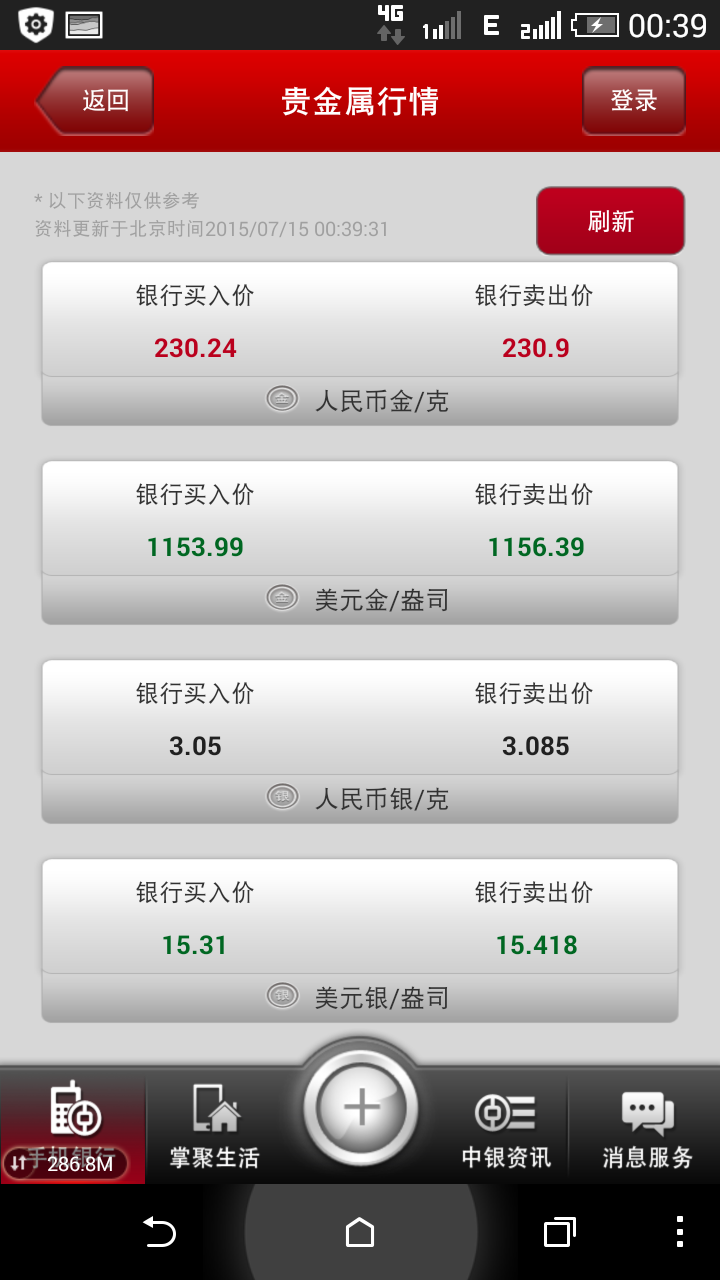Viewport: 720px width, 1280px height.
Task: Open the 美元银/盎司 price card
Action: coord(360,941)
